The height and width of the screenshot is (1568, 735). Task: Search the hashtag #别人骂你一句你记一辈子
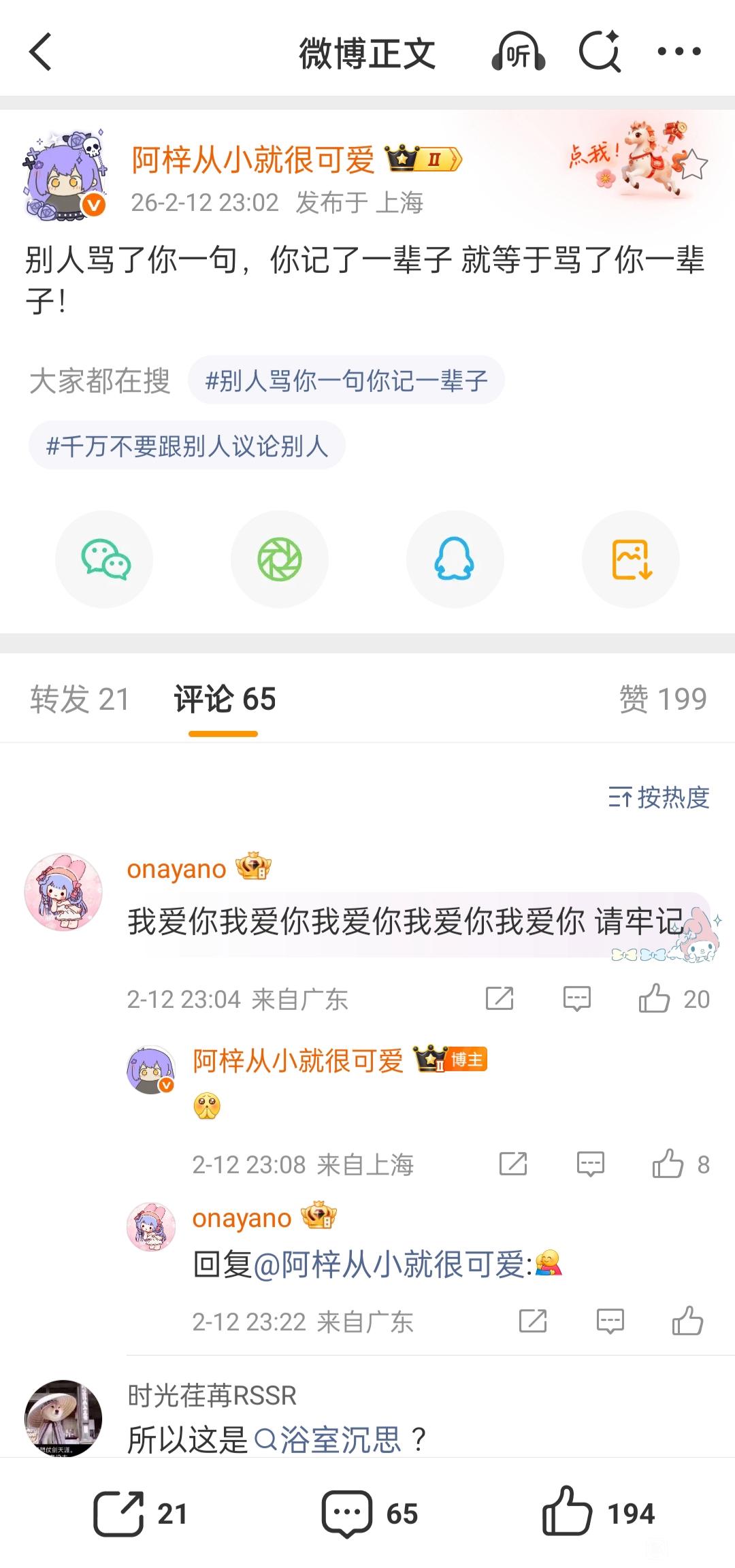point(346,380)
